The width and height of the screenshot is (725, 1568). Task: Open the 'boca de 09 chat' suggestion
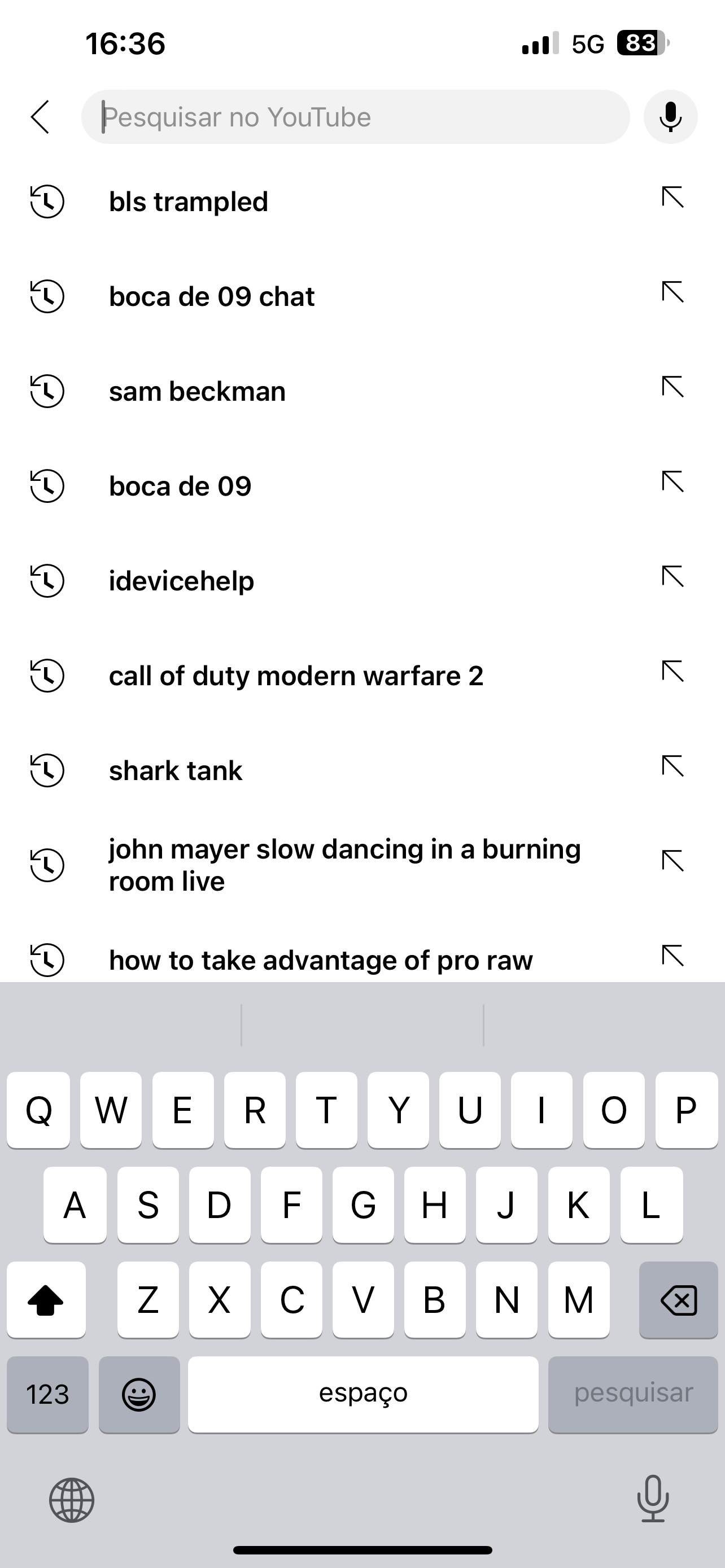point(362,296)
